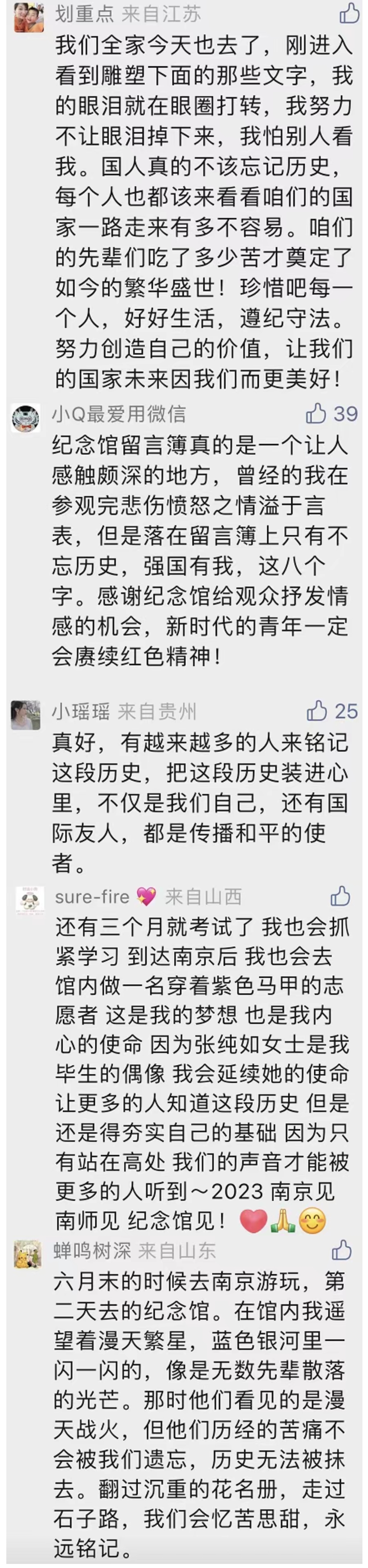Like the comment by sure-fire
Screen dimensions: 368x1568
[x=340, y=896]
